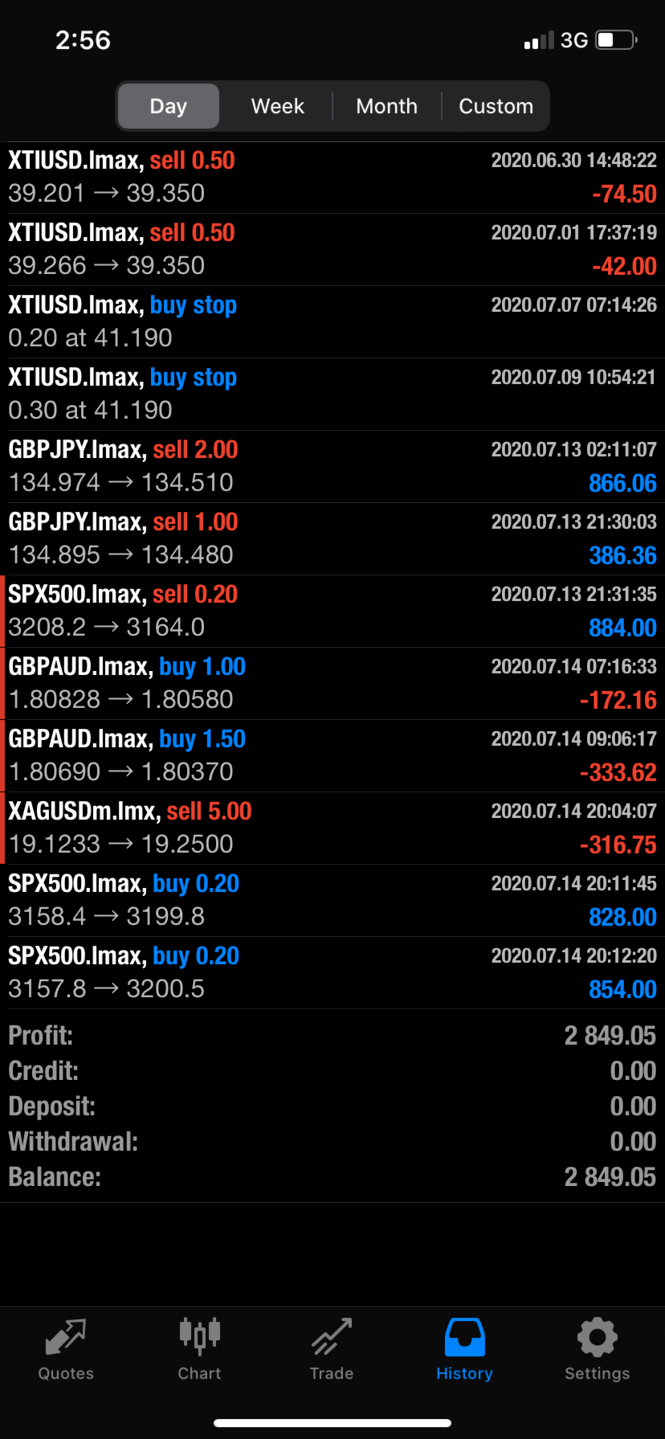Select the Day period segment
This screenshot has height=1439, width=665.
coord(168,106)
